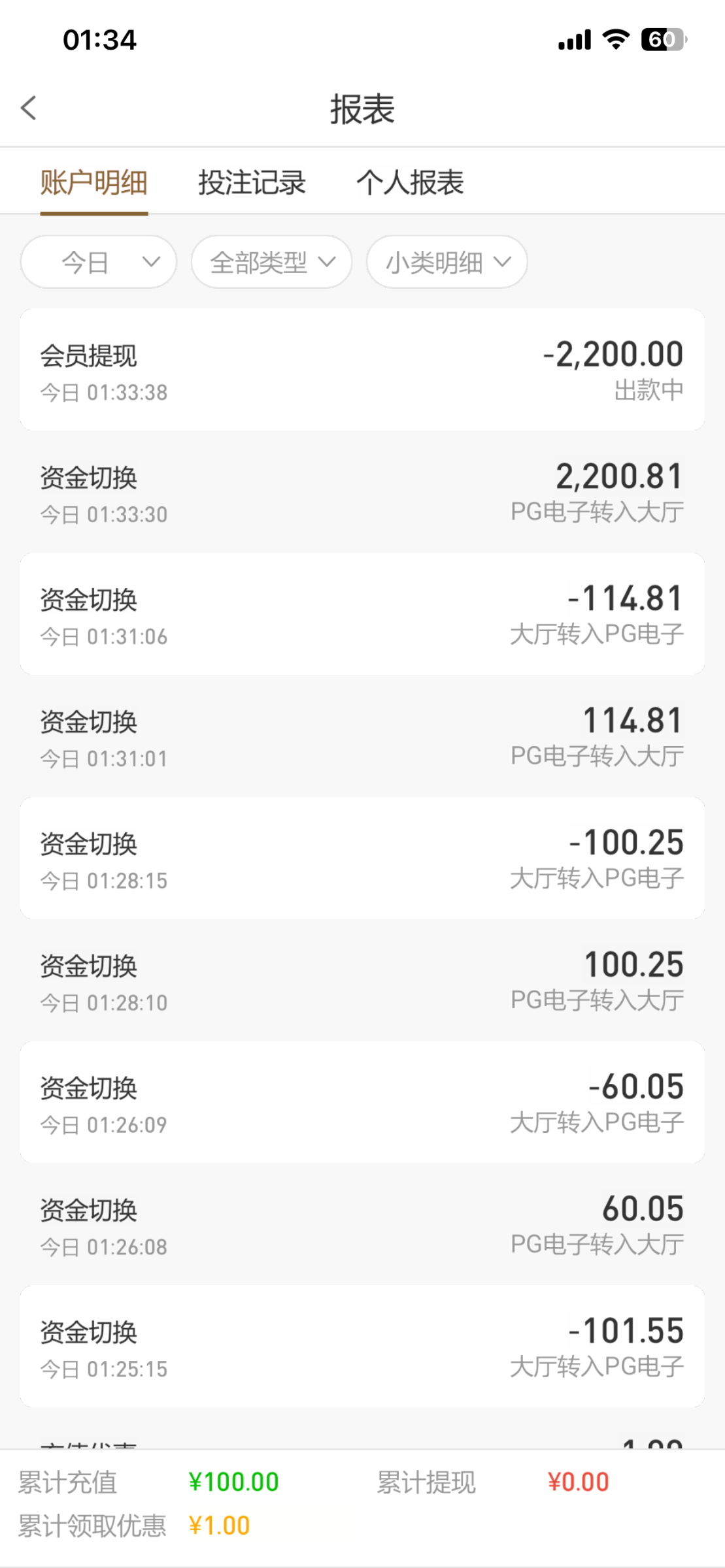The image size is (725, 1568).
Task: Open the 全部类型 type dropdown
Action: 271,262
